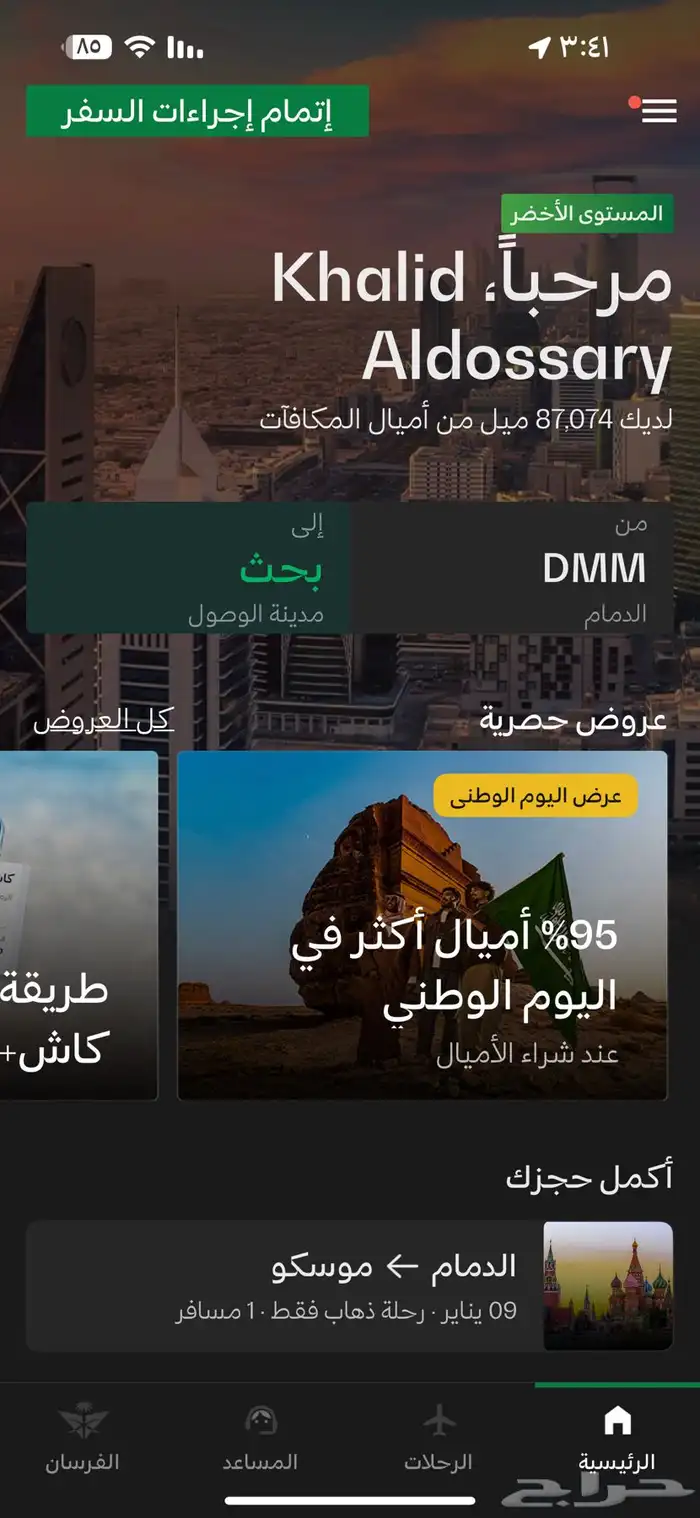
Task: Go to the الرئيسية home tab
Action: coord(617,1438)
